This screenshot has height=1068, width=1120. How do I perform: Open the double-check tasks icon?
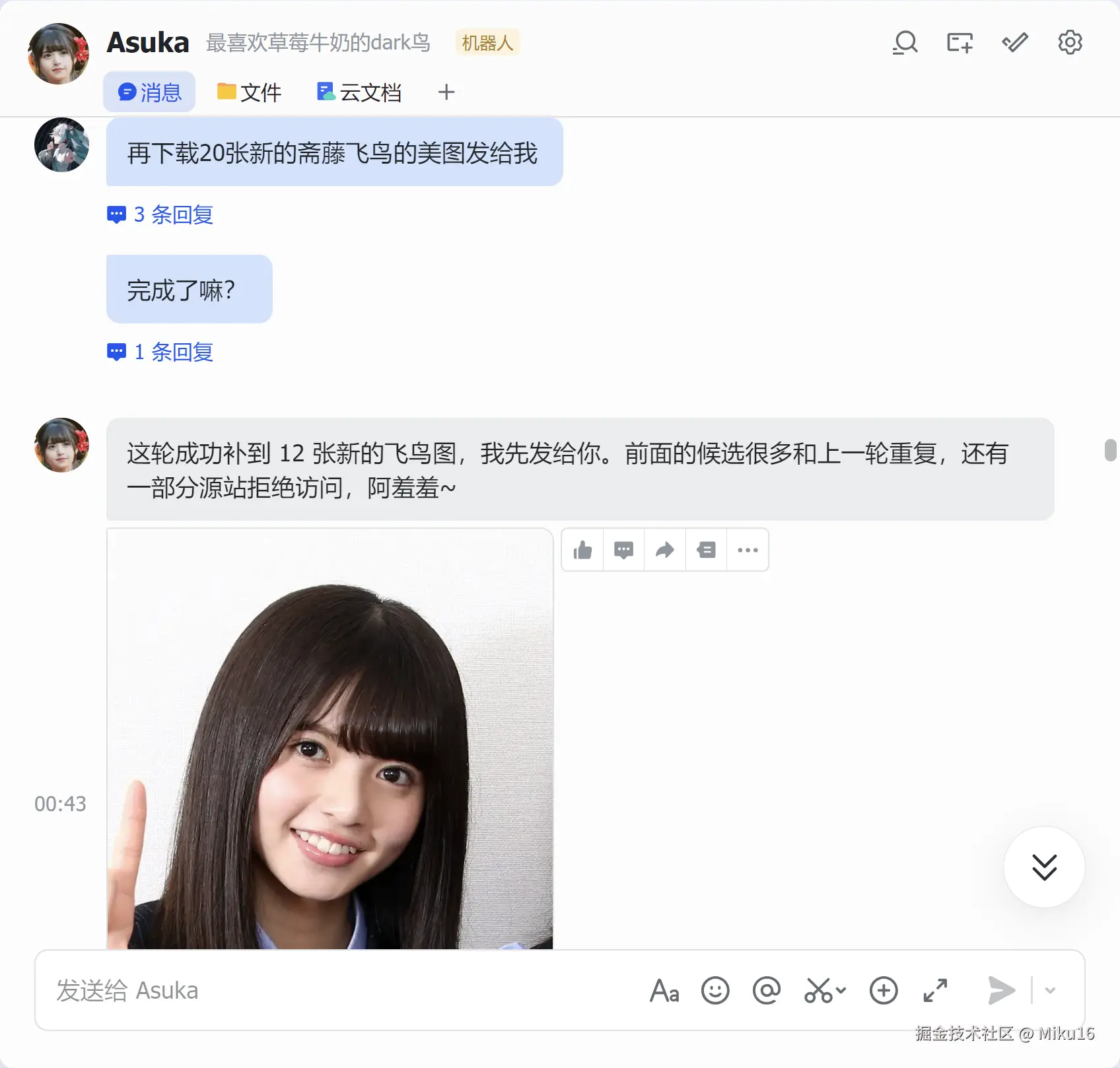click(x=1014, y=43)
